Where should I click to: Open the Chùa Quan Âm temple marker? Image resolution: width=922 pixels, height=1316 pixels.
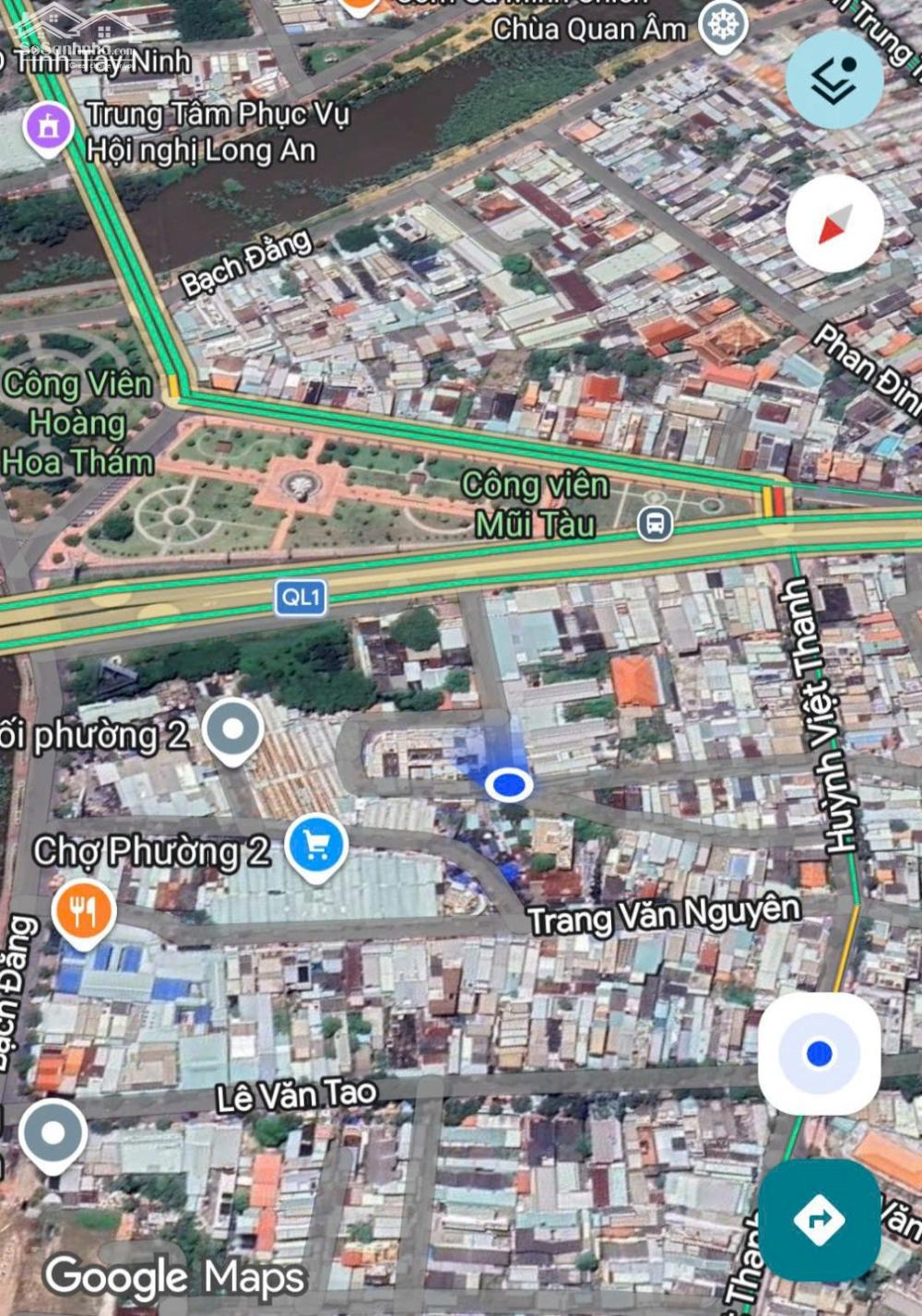(723, 25)
